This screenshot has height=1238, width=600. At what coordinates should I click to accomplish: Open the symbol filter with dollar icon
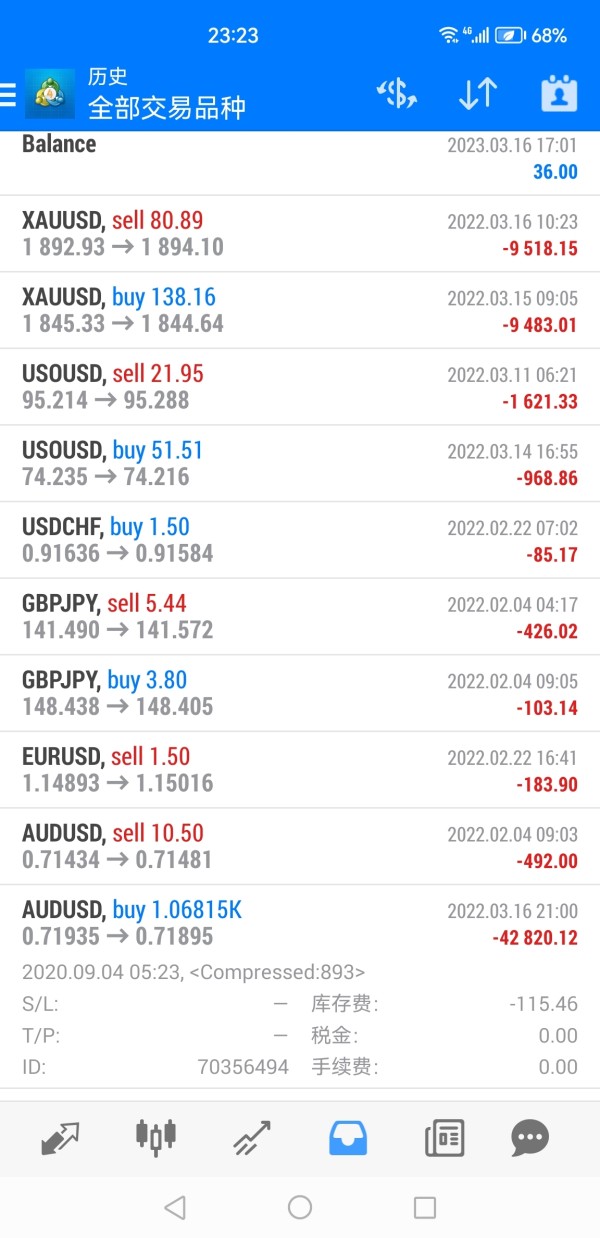pos(396,94)
